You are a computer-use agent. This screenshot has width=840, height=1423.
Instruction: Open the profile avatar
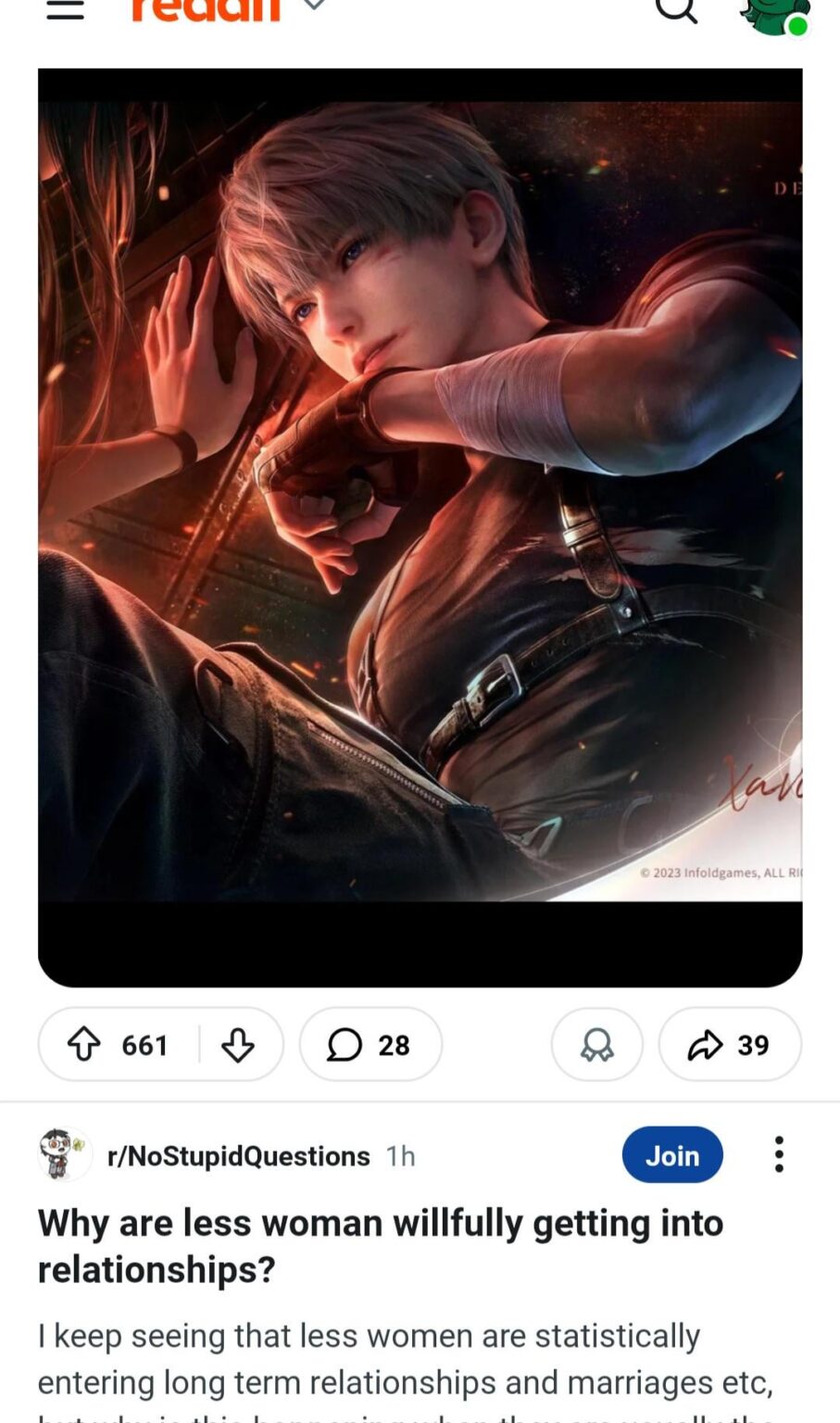tap(774, 13)
